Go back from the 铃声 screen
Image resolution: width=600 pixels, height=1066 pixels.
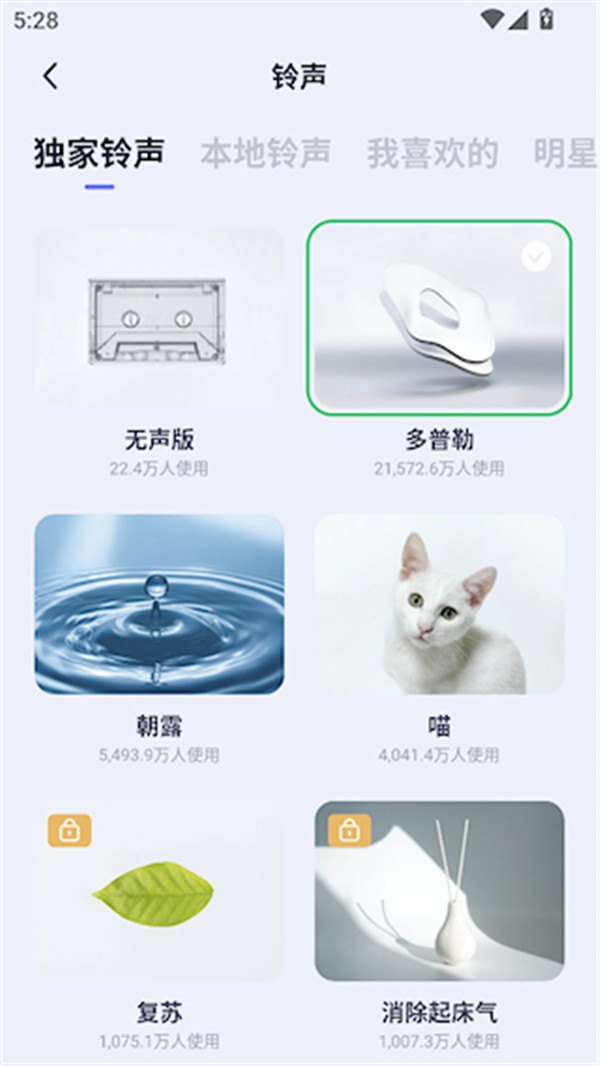tap(51, 77)
